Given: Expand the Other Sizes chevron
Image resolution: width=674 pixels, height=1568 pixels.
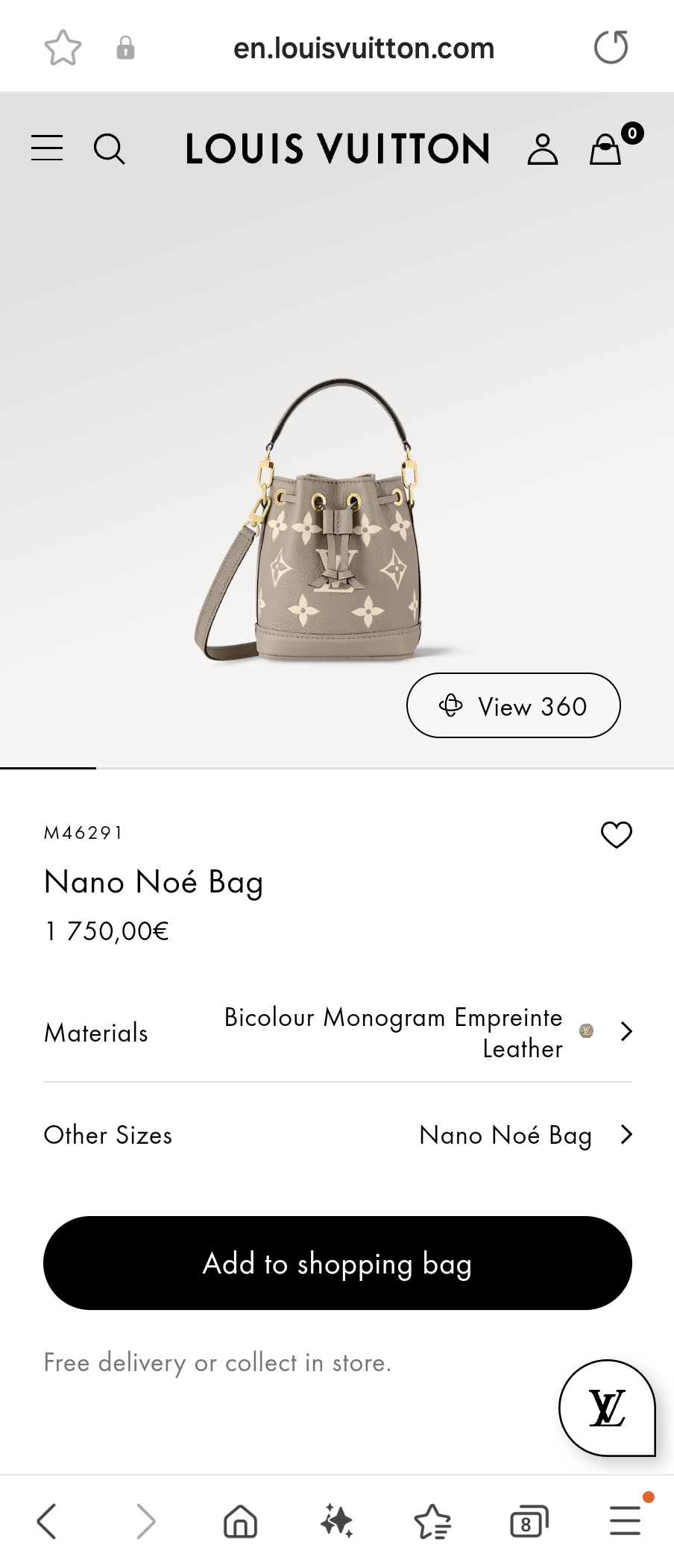Looking at the screenshot, I should 626,1135.
